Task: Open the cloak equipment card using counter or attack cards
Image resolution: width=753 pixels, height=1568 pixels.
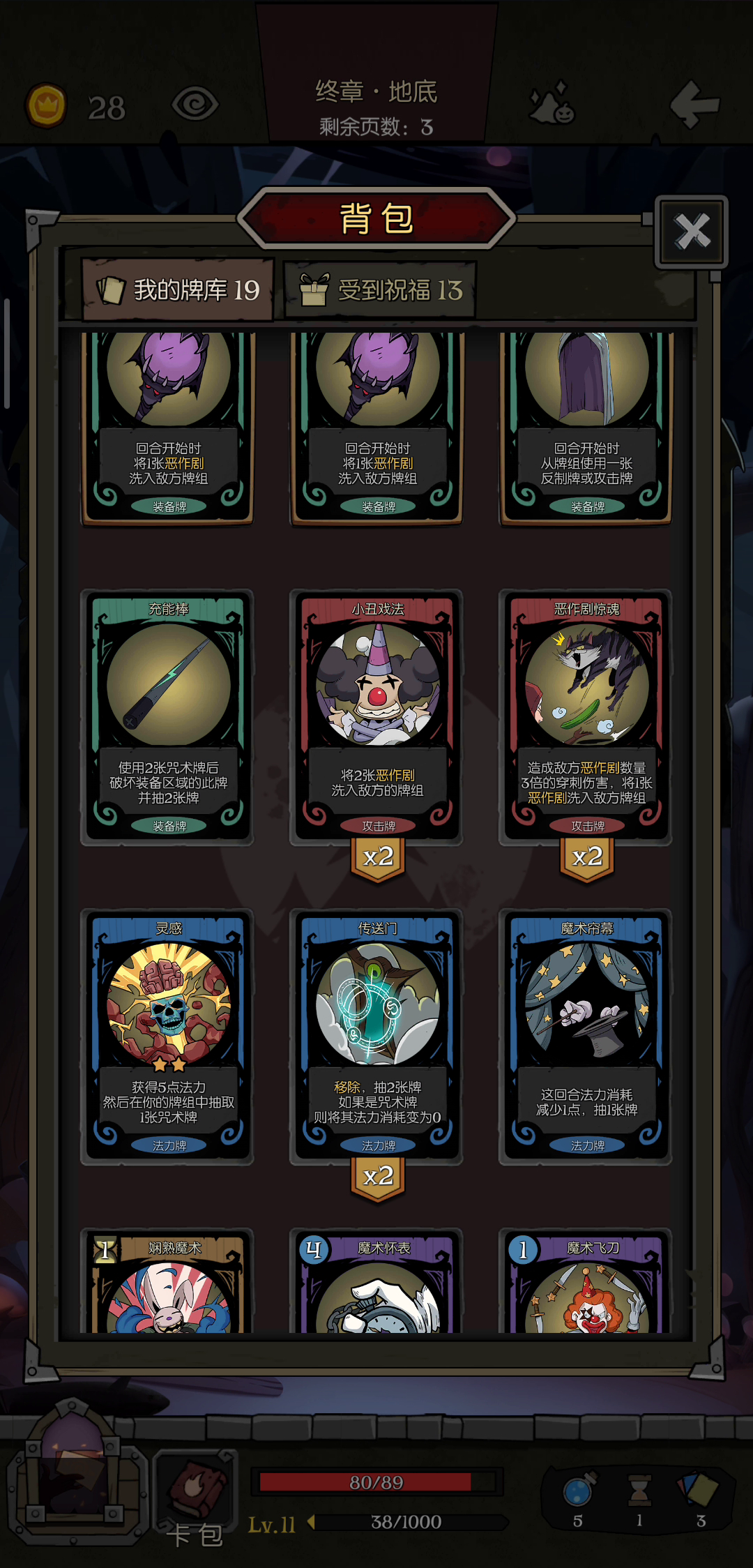Action: click(x=586, y=427)
